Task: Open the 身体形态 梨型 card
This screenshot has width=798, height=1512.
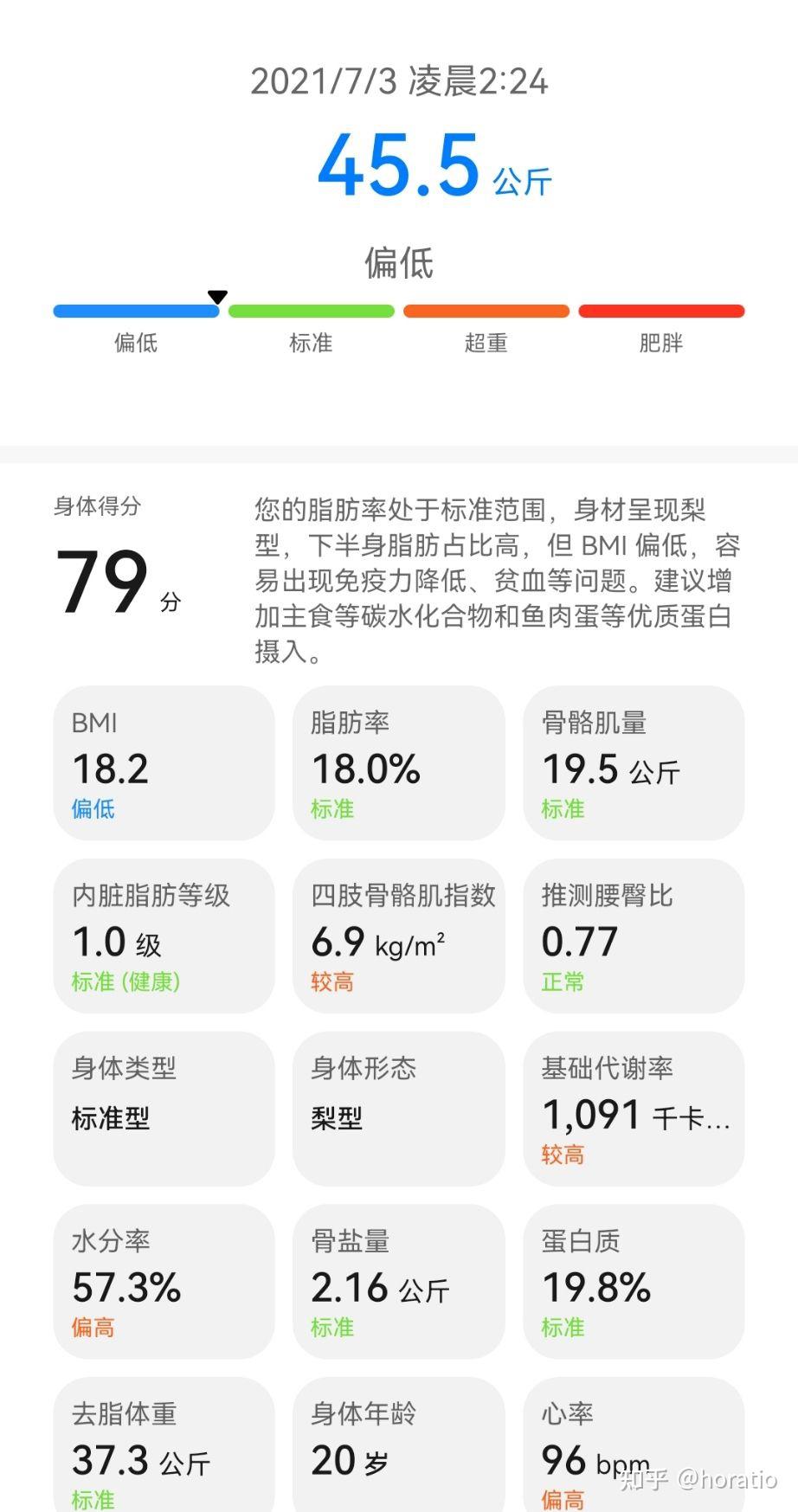Action: tap(399, 1109)
